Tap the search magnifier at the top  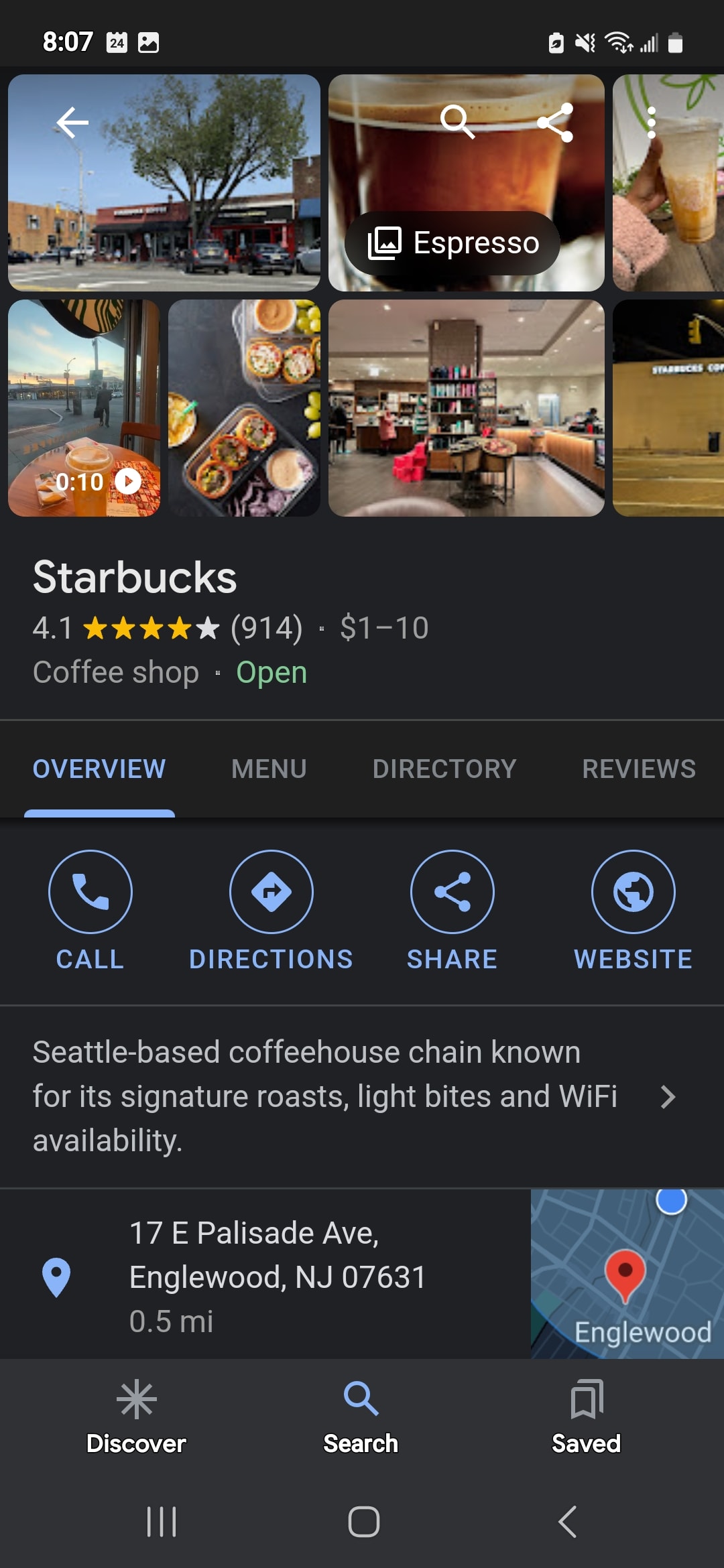tap(457, 121)
